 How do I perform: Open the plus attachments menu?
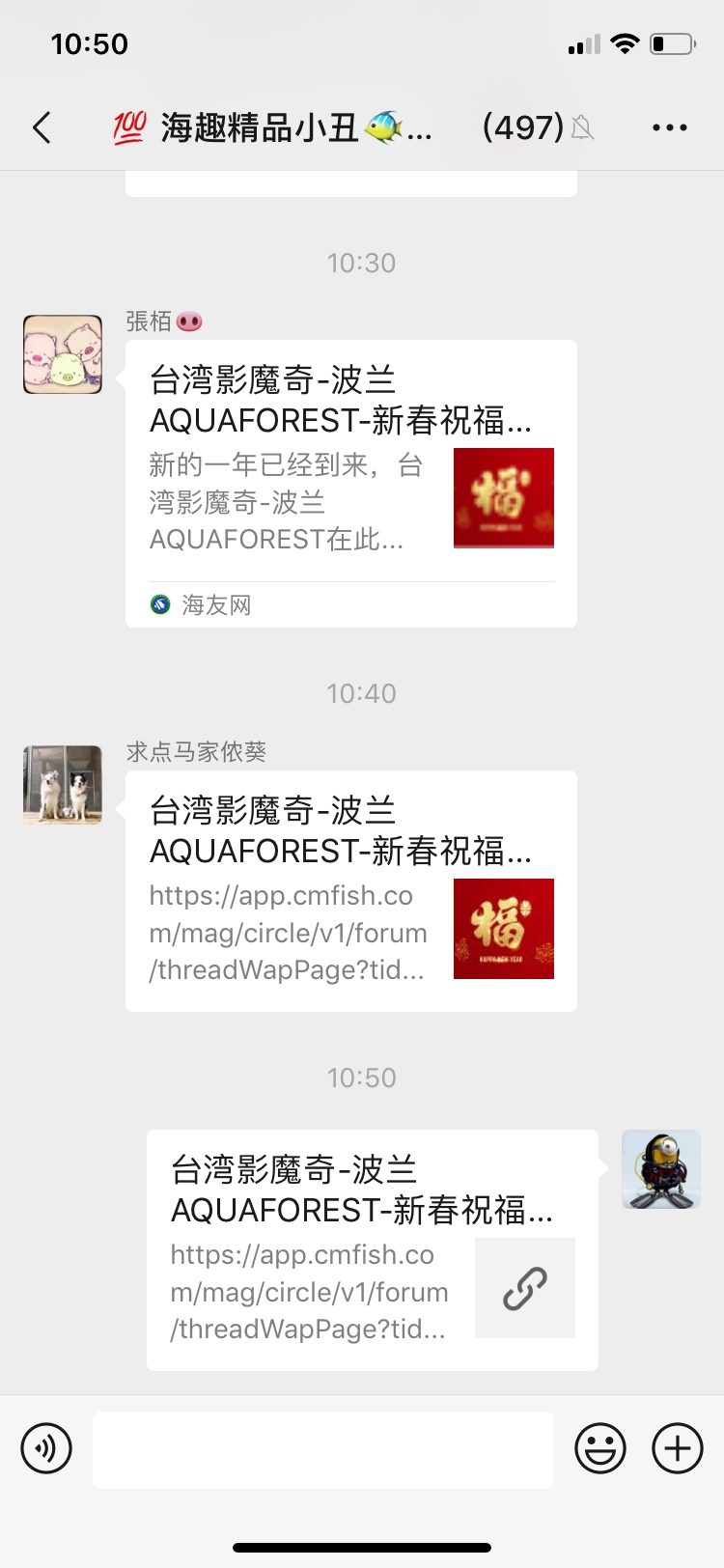pos(678,1448)
